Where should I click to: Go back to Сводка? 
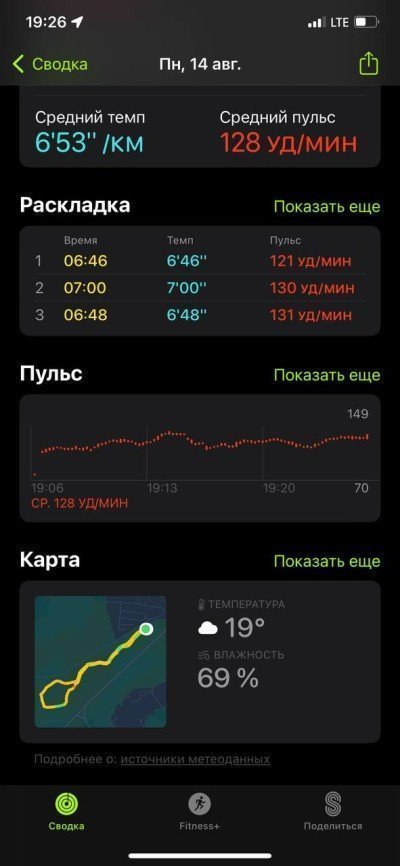[x=50, y=64]
